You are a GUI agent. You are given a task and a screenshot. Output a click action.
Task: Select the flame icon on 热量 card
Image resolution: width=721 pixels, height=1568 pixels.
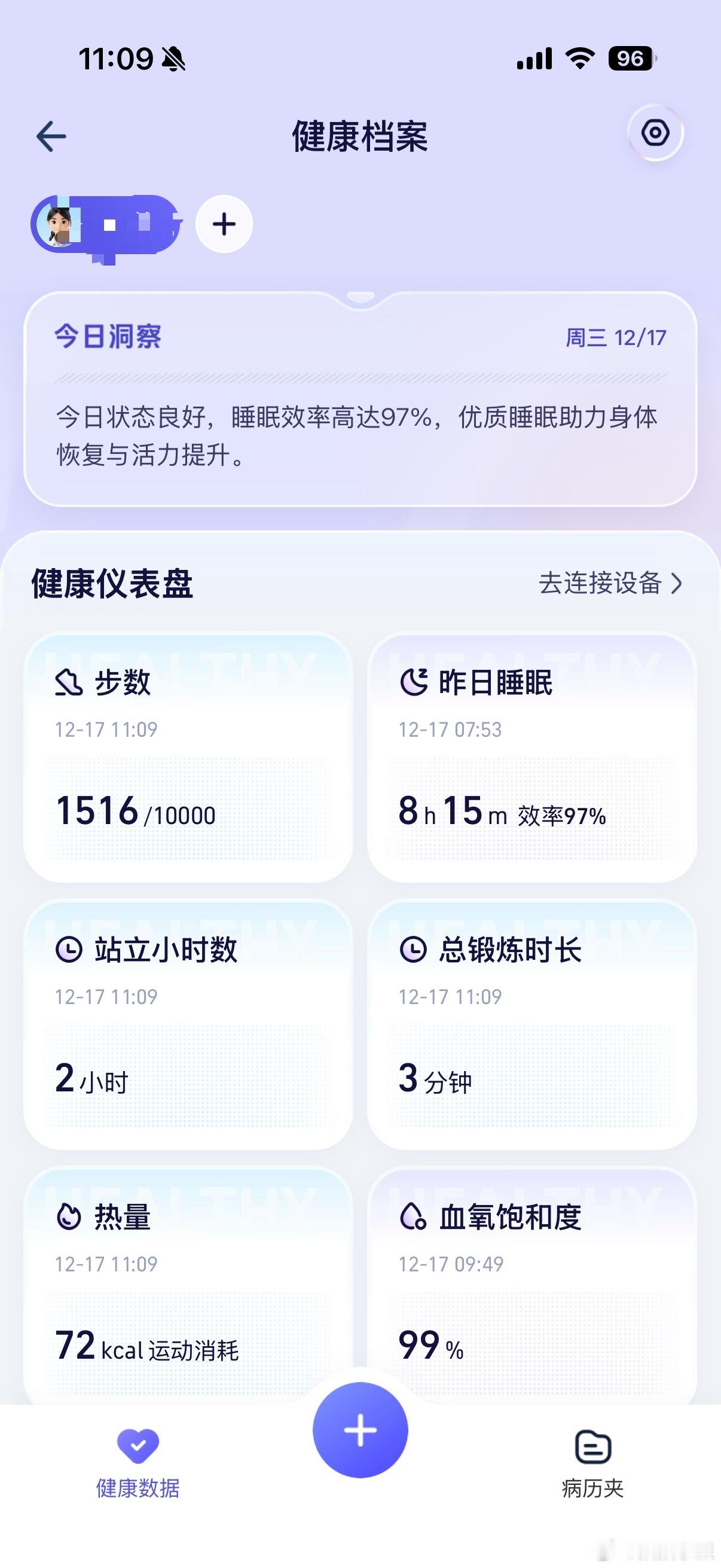click(70, 1218)
